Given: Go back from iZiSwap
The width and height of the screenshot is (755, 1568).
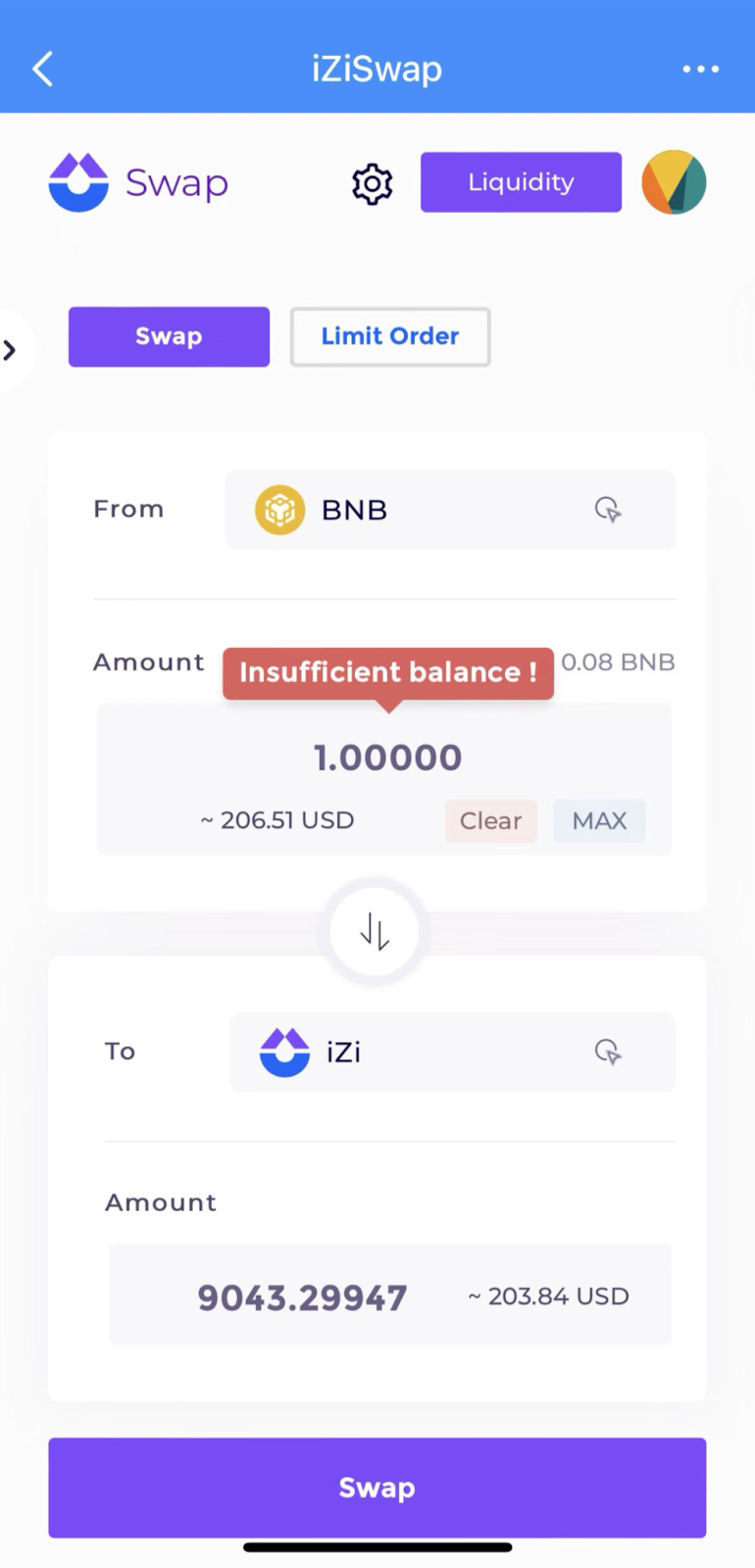Looking at the screenshot, I should tap(42, 69).
